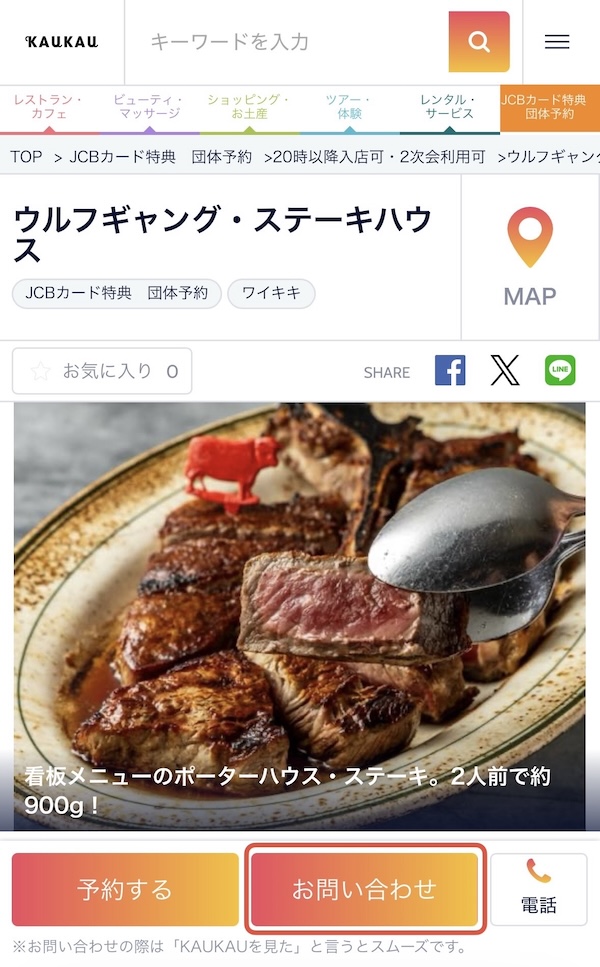Switch to ビューティ・マッサージ category
The height and width of the screenshot is (967, 600).
coord(149,107)
